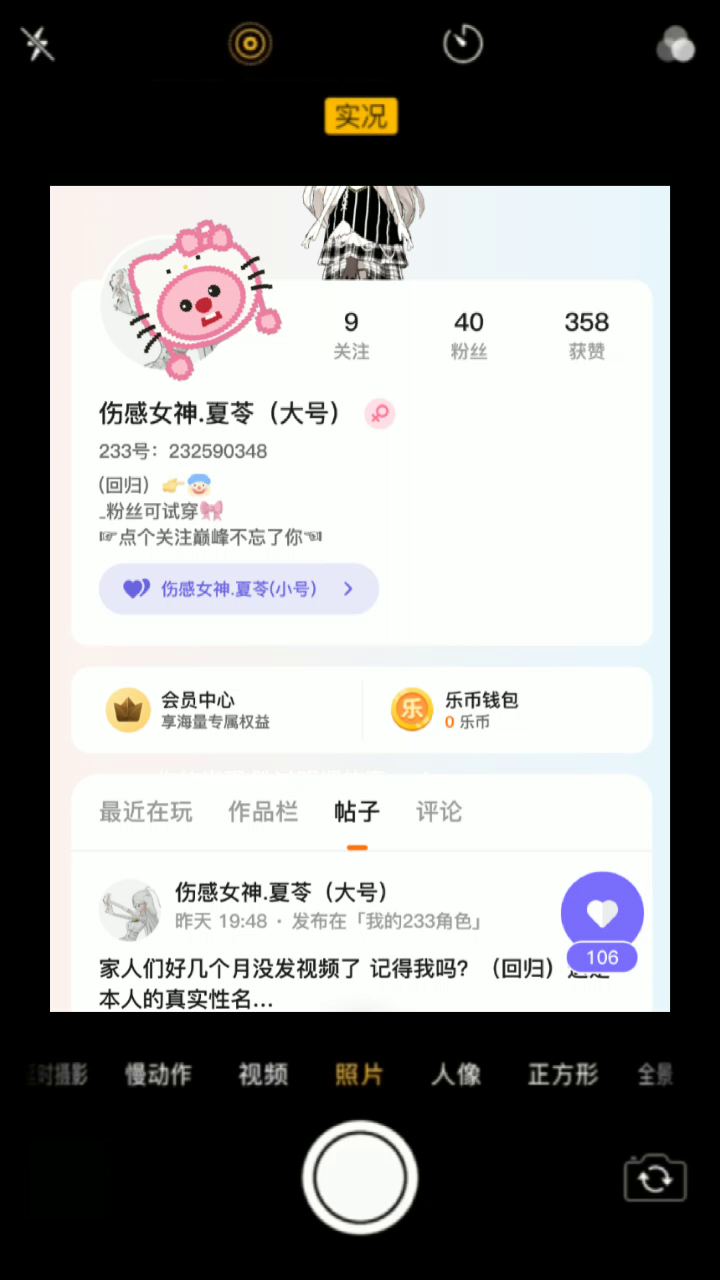Switch to 视频 mode

[263, 1075]
